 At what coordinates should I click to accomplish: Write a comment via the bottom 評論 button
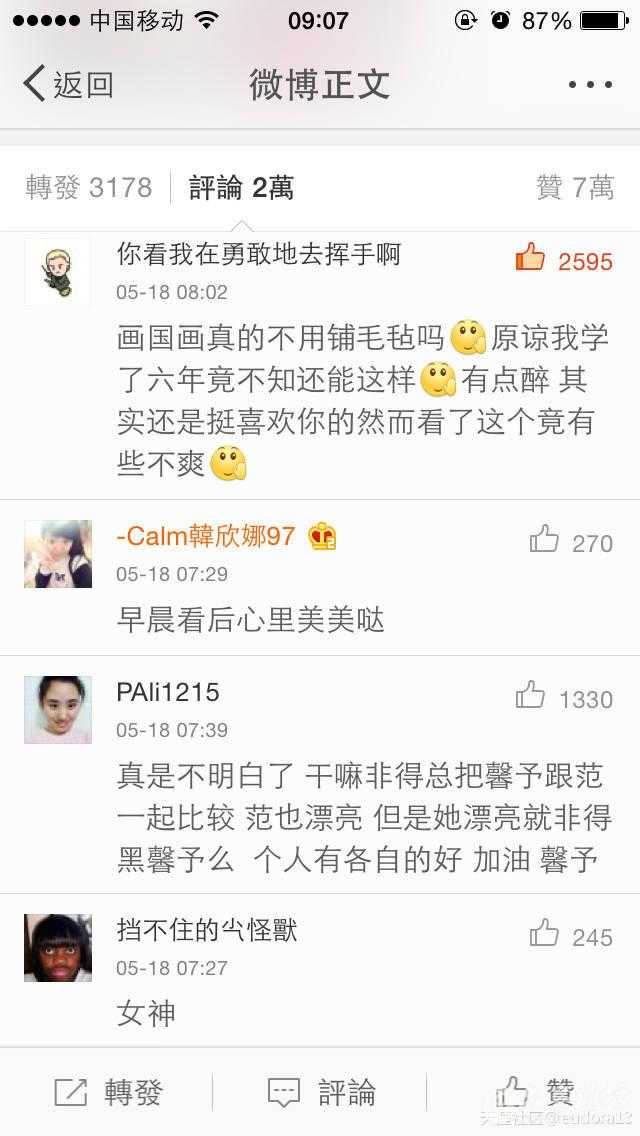[x=322, y=1092]
